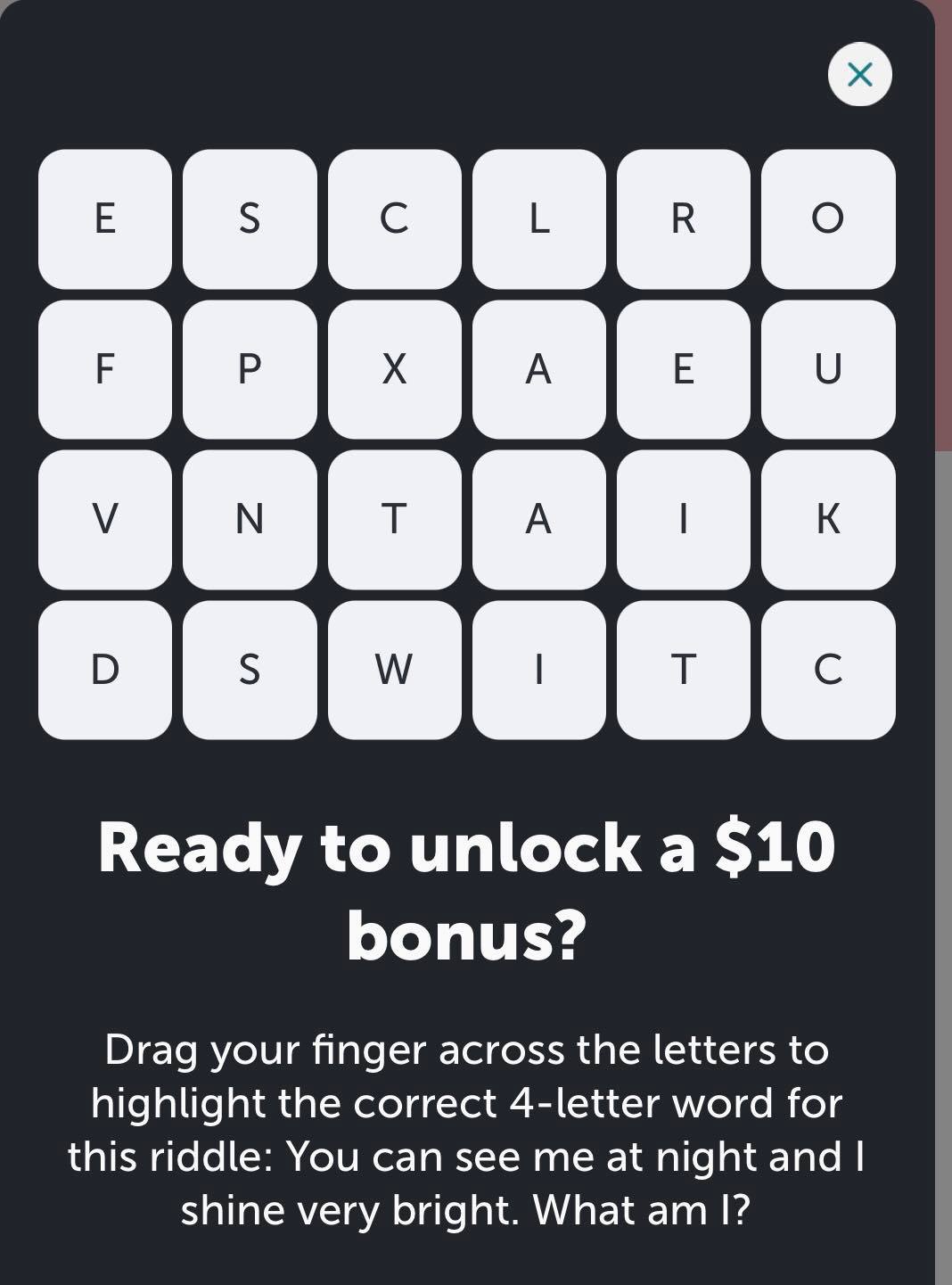Image resolution: width=952 pixels, height=1285 pixels.
Task: Select the letter F tile
Action: click(105, 369)
